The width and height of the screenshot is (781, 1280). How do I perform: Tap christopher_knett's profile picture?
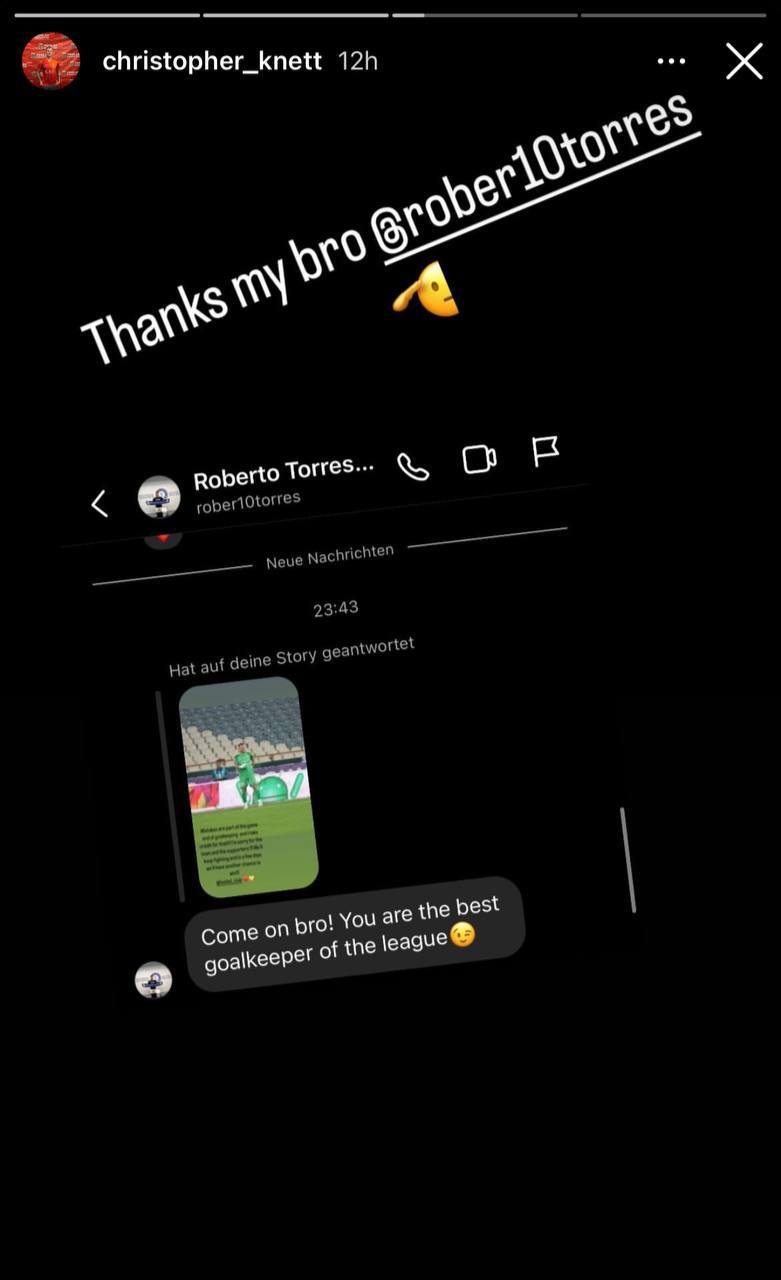click(x=51, y=61)
